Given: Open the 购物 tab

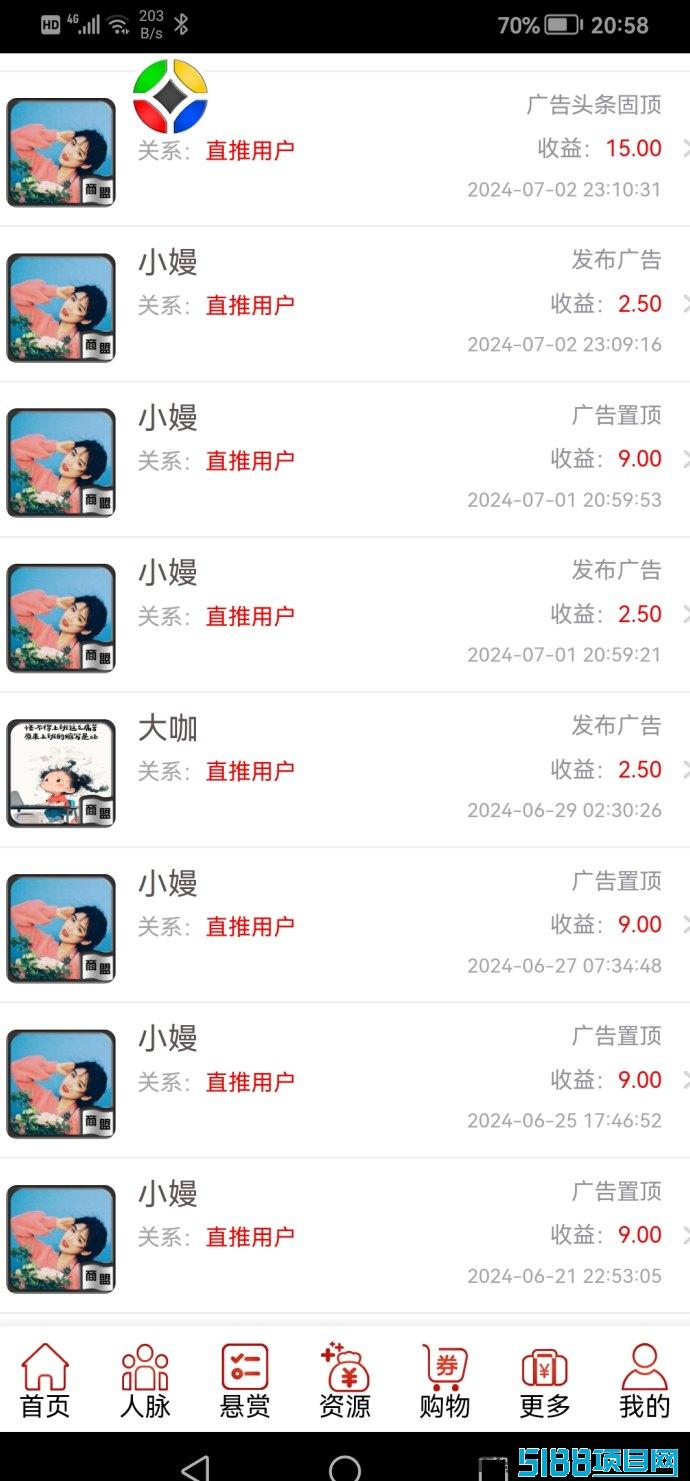Looking at the screenshot, I should pos(445,1380).
